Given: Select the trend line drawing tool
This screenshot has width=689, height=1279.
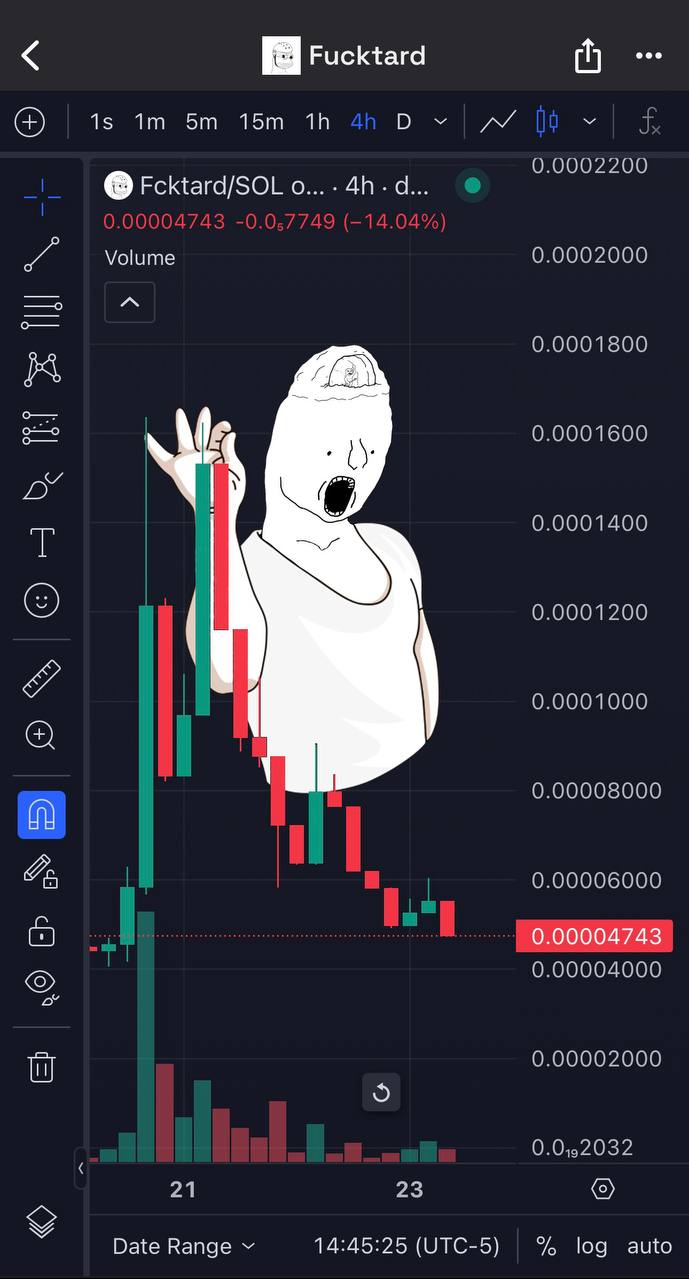Looking at the screenshot, I should click(x=41, y=255).
